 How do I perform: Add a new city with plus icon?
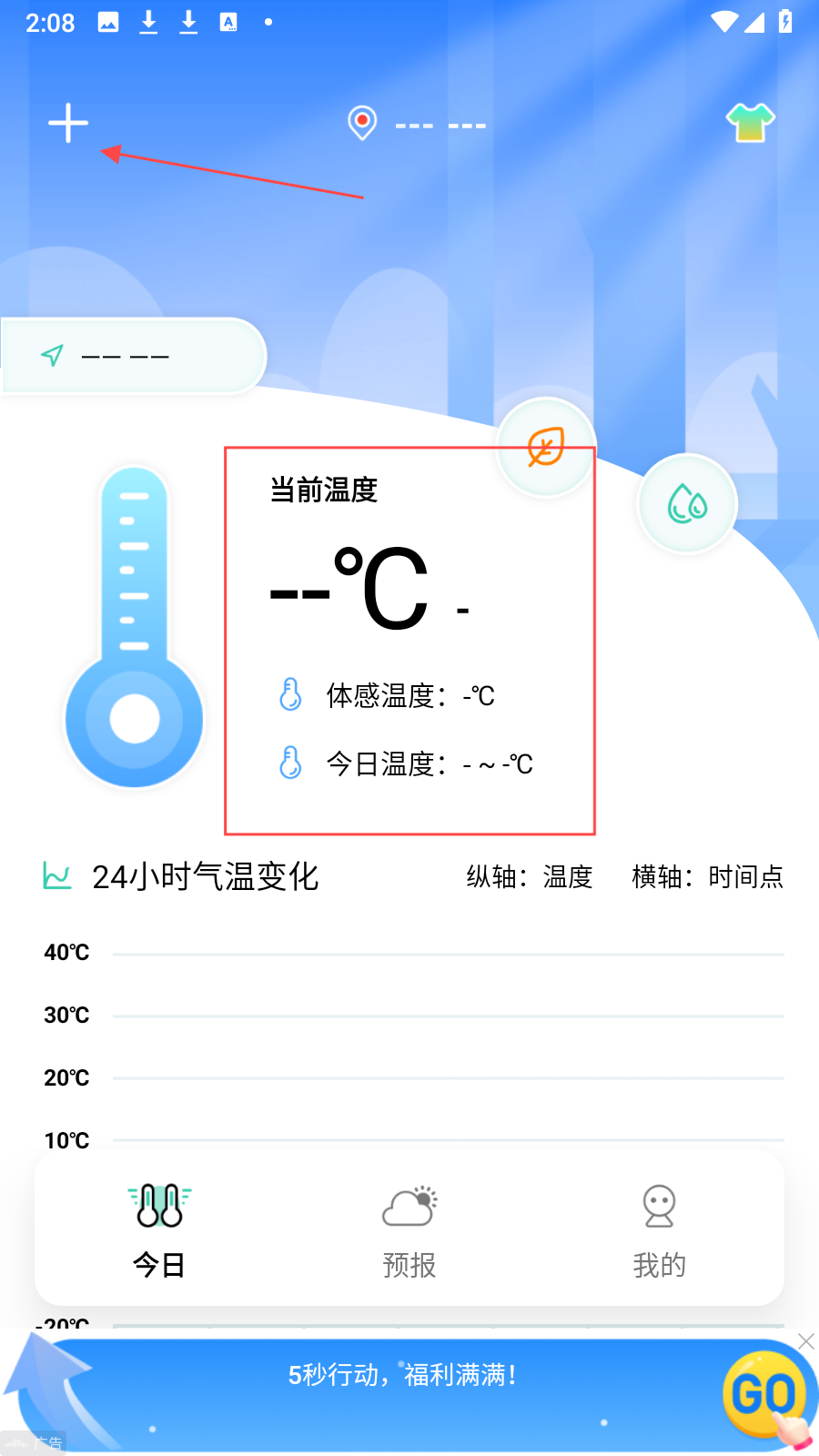click(68, 123)
